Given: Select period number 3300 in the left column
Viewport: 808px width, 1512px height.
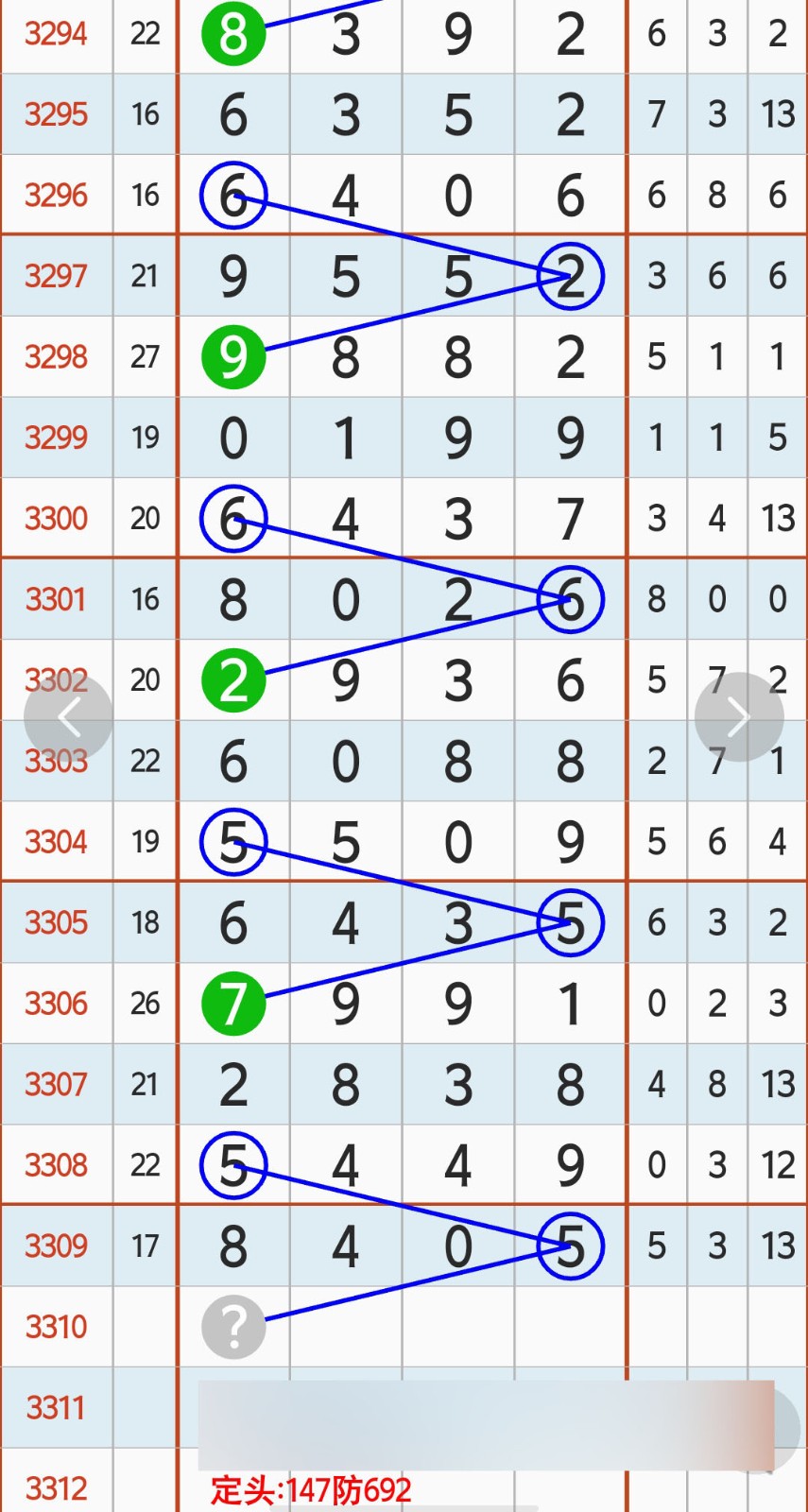Looking at the screenshot, I should [57, 518].
